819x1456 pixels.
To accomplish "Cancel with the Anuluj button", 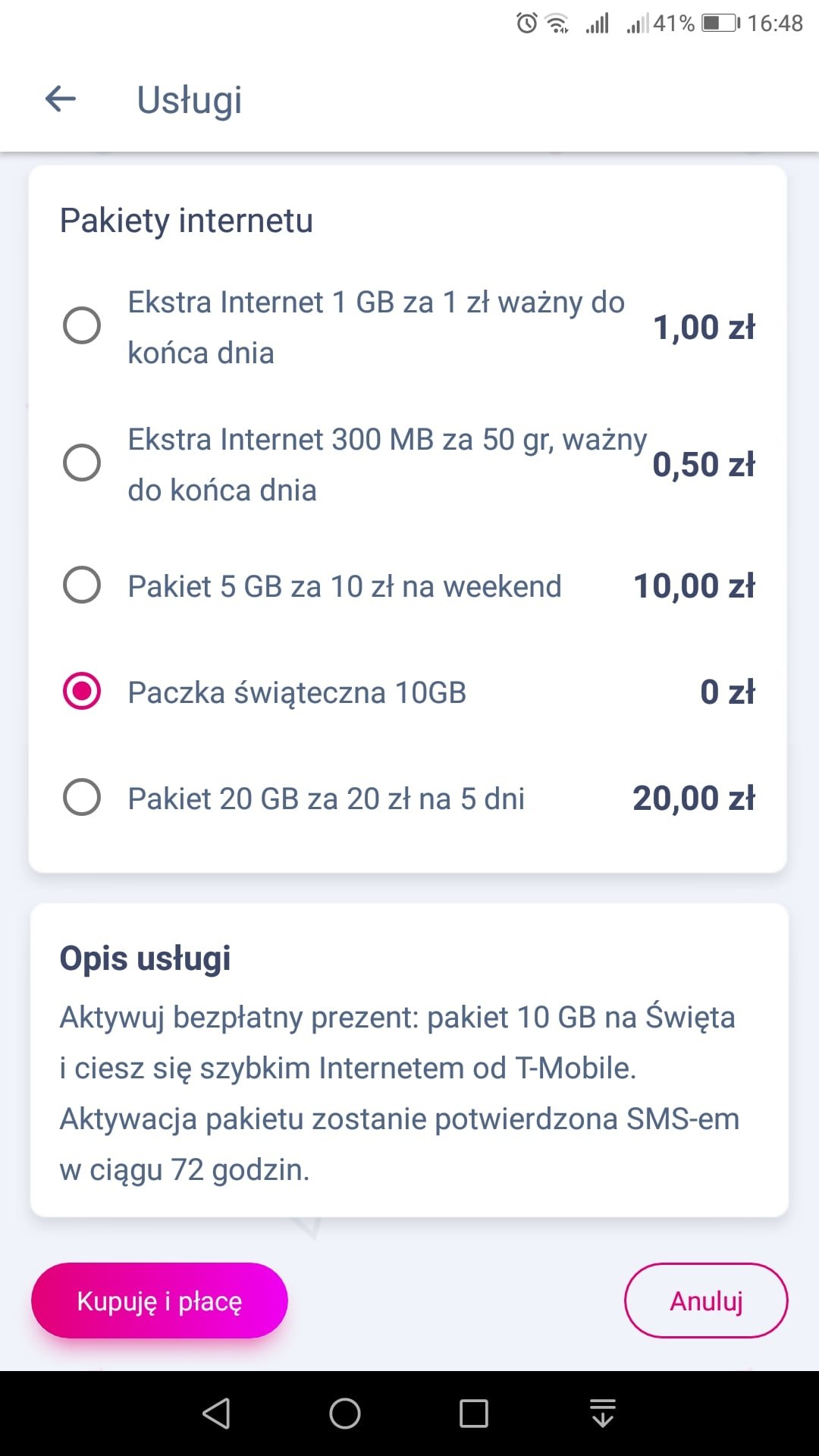I will coord(706,1301).
